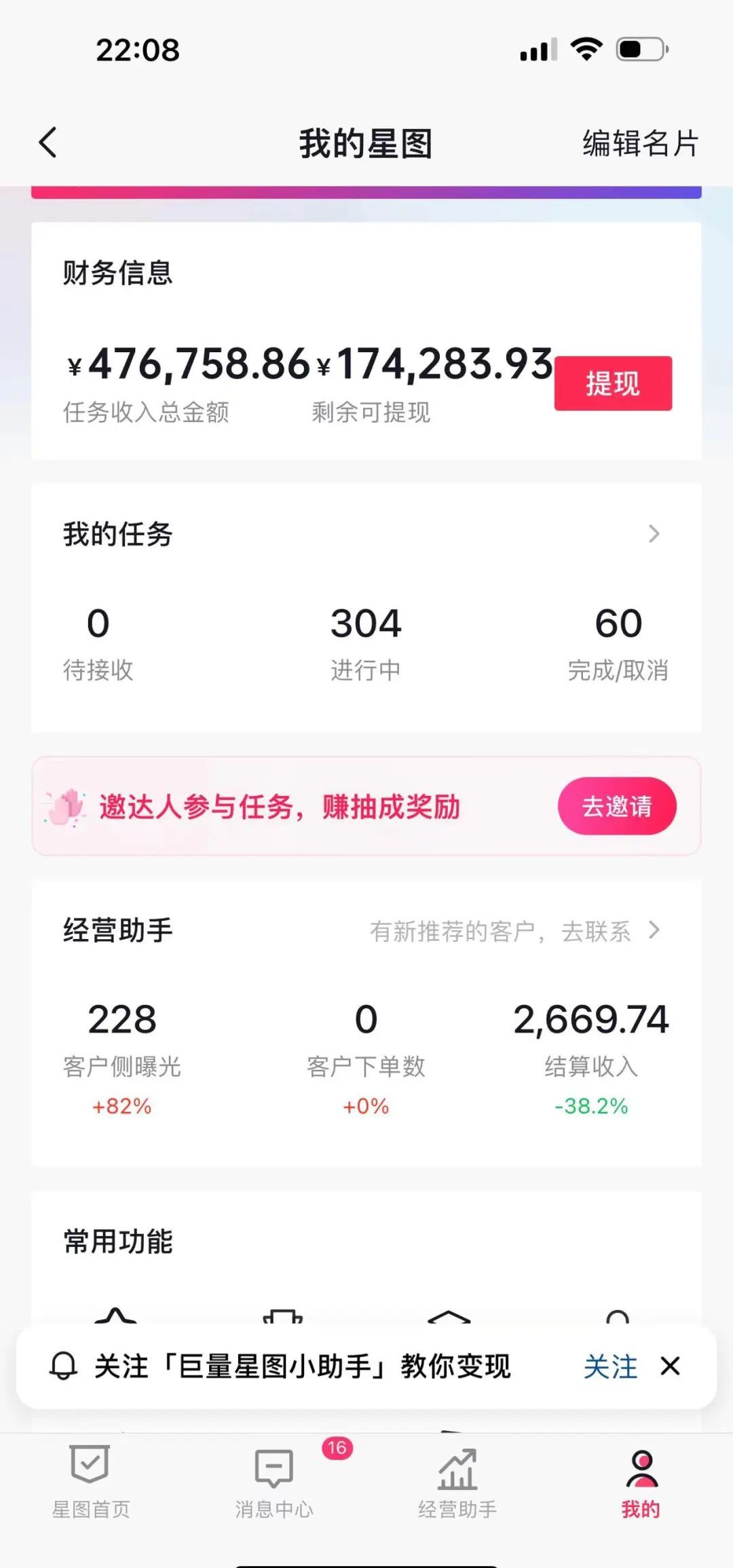Open 有新推荐的客户,去联系 link

click(x=514, y=931)
